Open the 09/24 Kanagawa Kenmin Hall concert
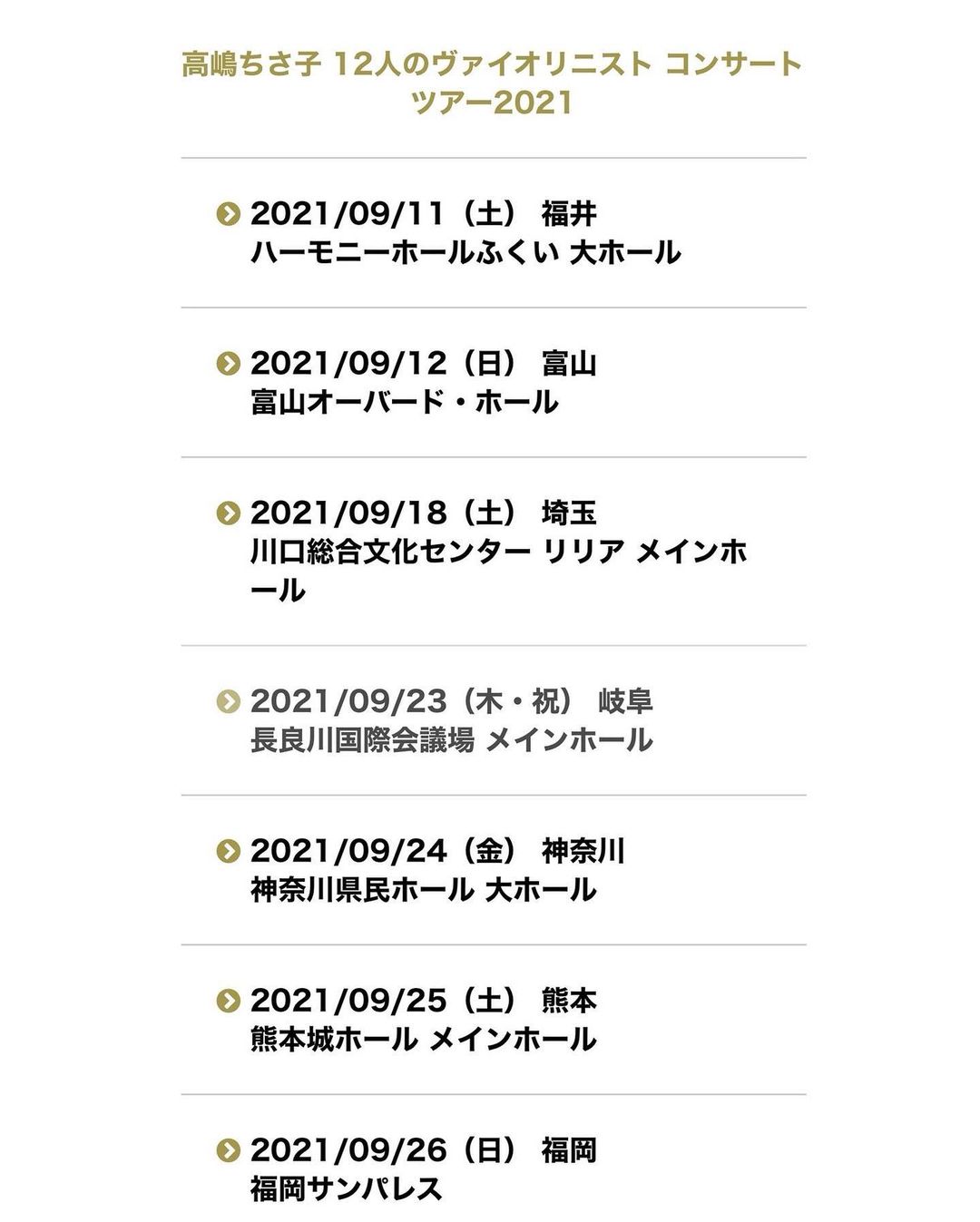The height and width of the screenshot is (1222, 980). (436, 870)
